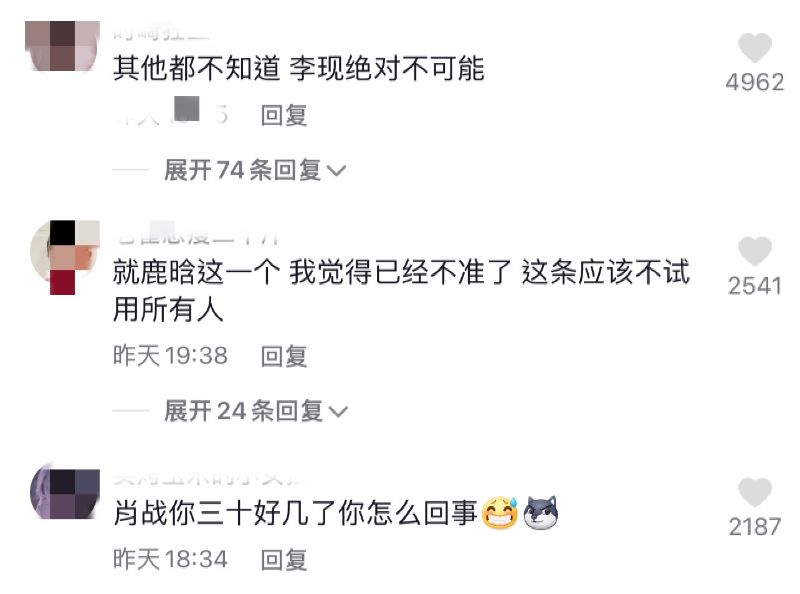Viewport: 800px width, 594px height.
Task: Like the comment about 李现绝对不可能
Action: (x=755, y=49)
